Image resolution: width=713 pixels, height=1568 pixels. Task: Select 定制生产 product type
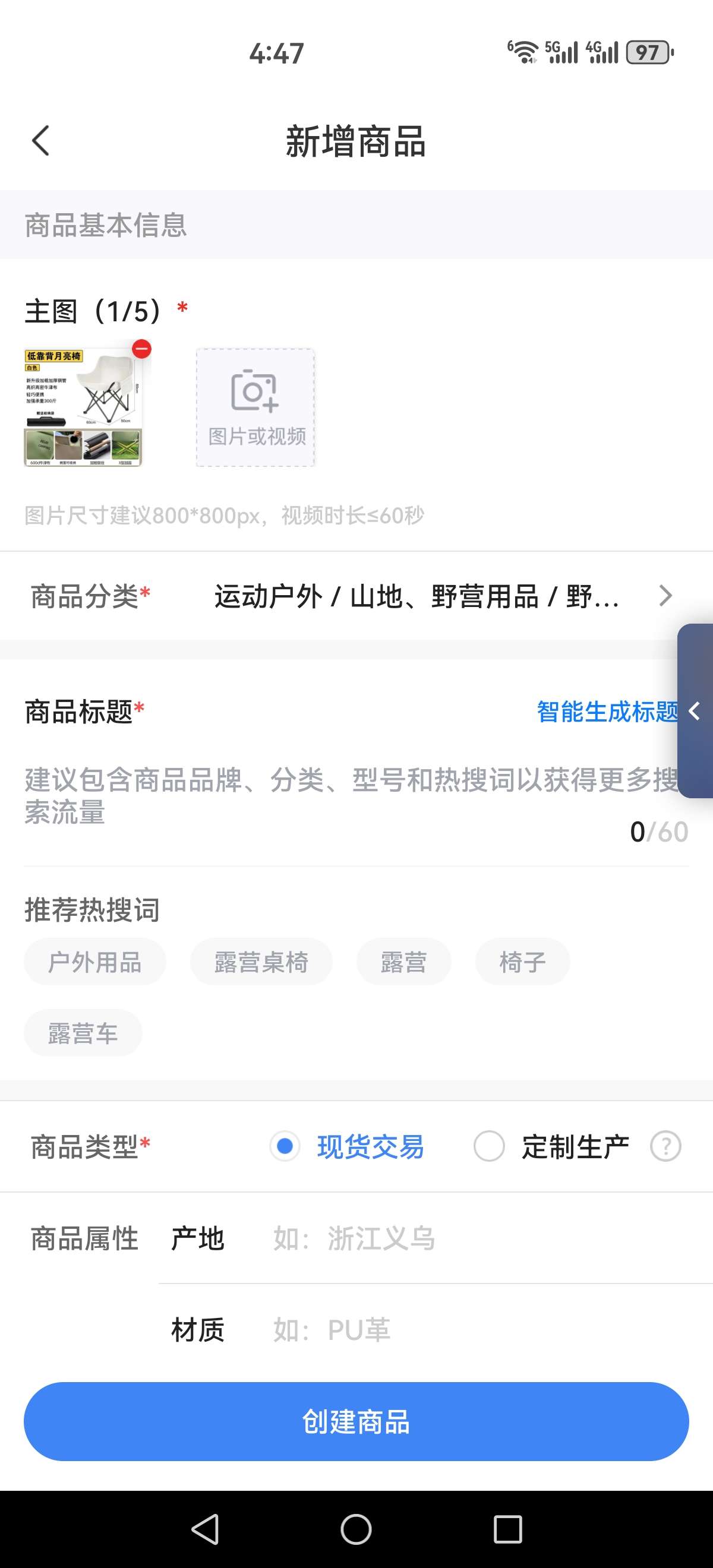(551, 1147)
